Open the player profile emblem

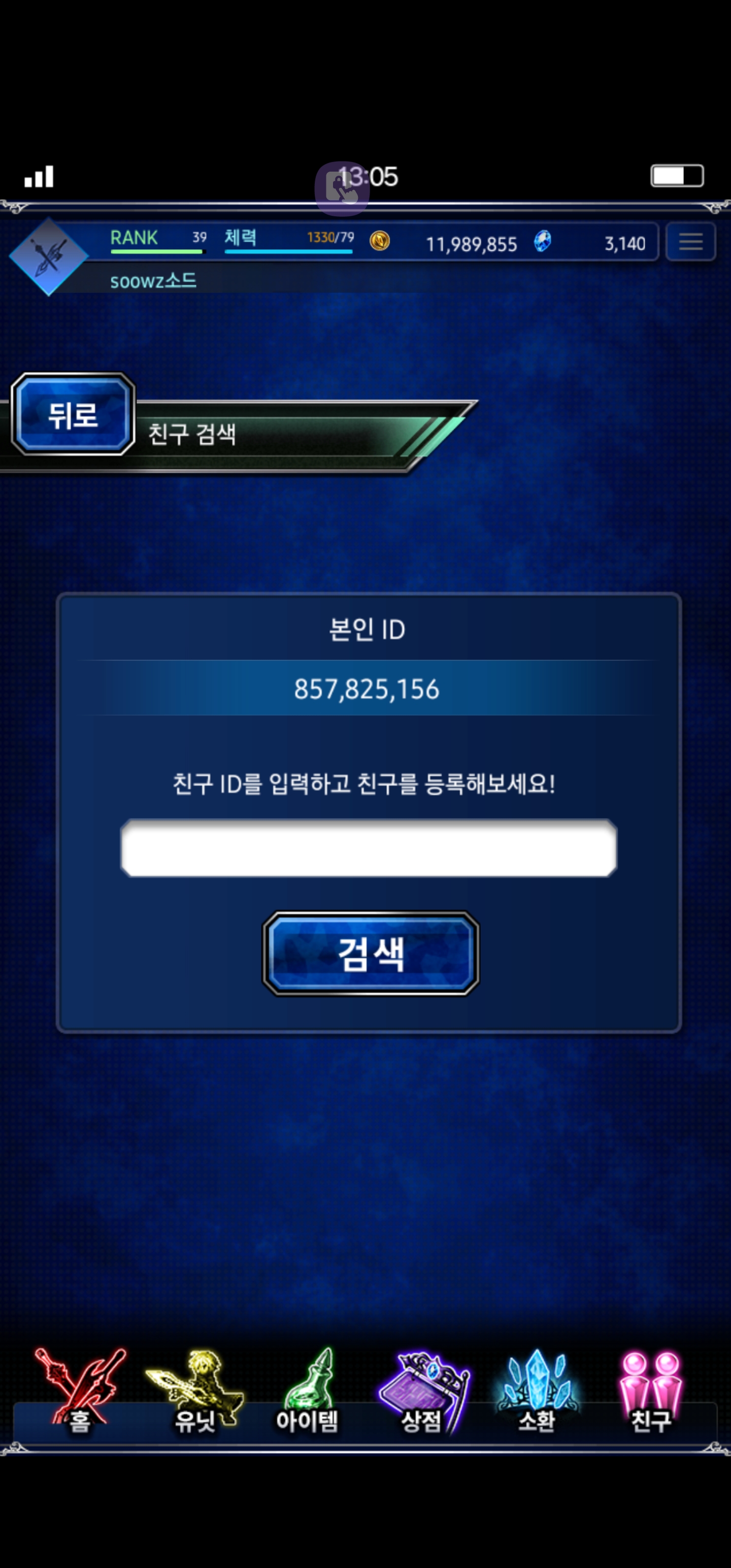point(49,257)
